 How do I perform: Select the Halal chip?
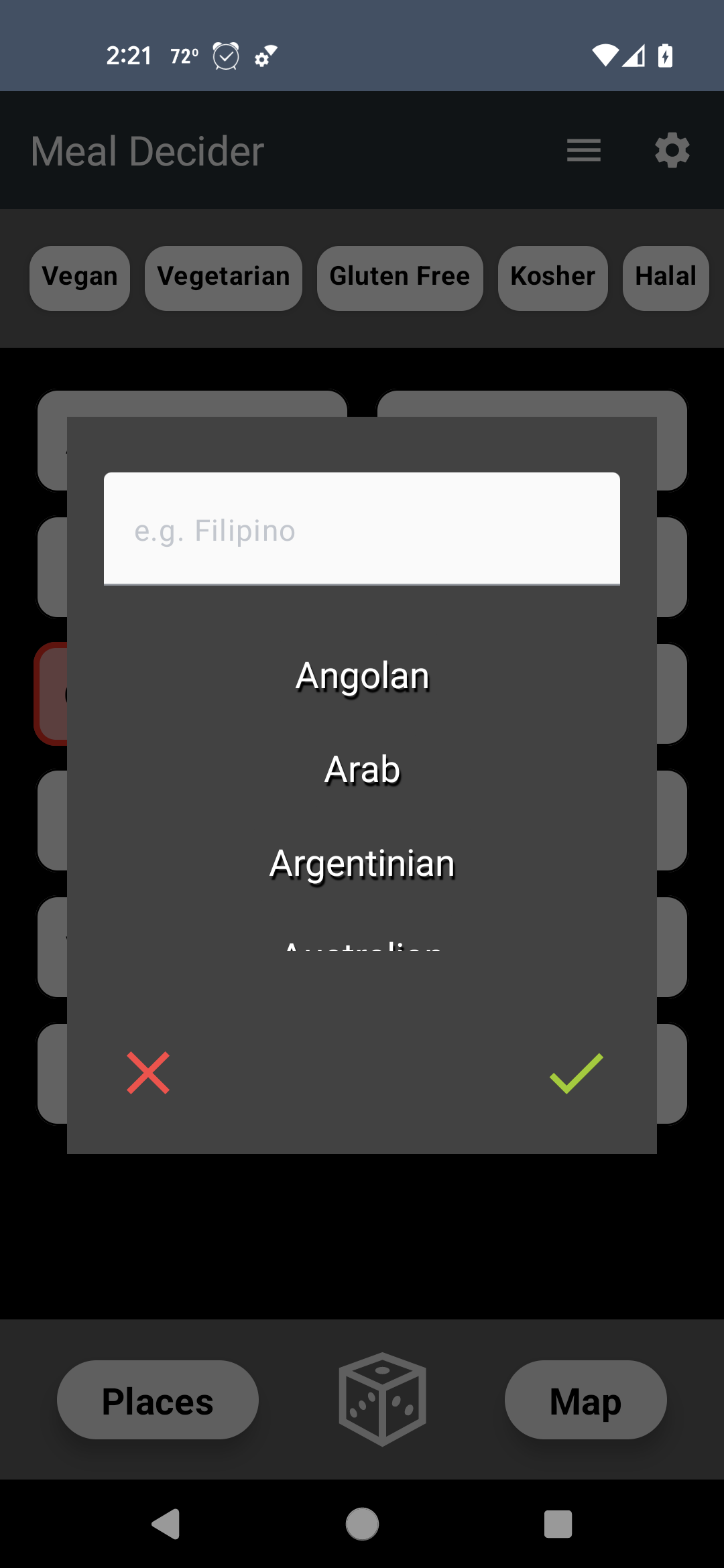coord(665,277)
